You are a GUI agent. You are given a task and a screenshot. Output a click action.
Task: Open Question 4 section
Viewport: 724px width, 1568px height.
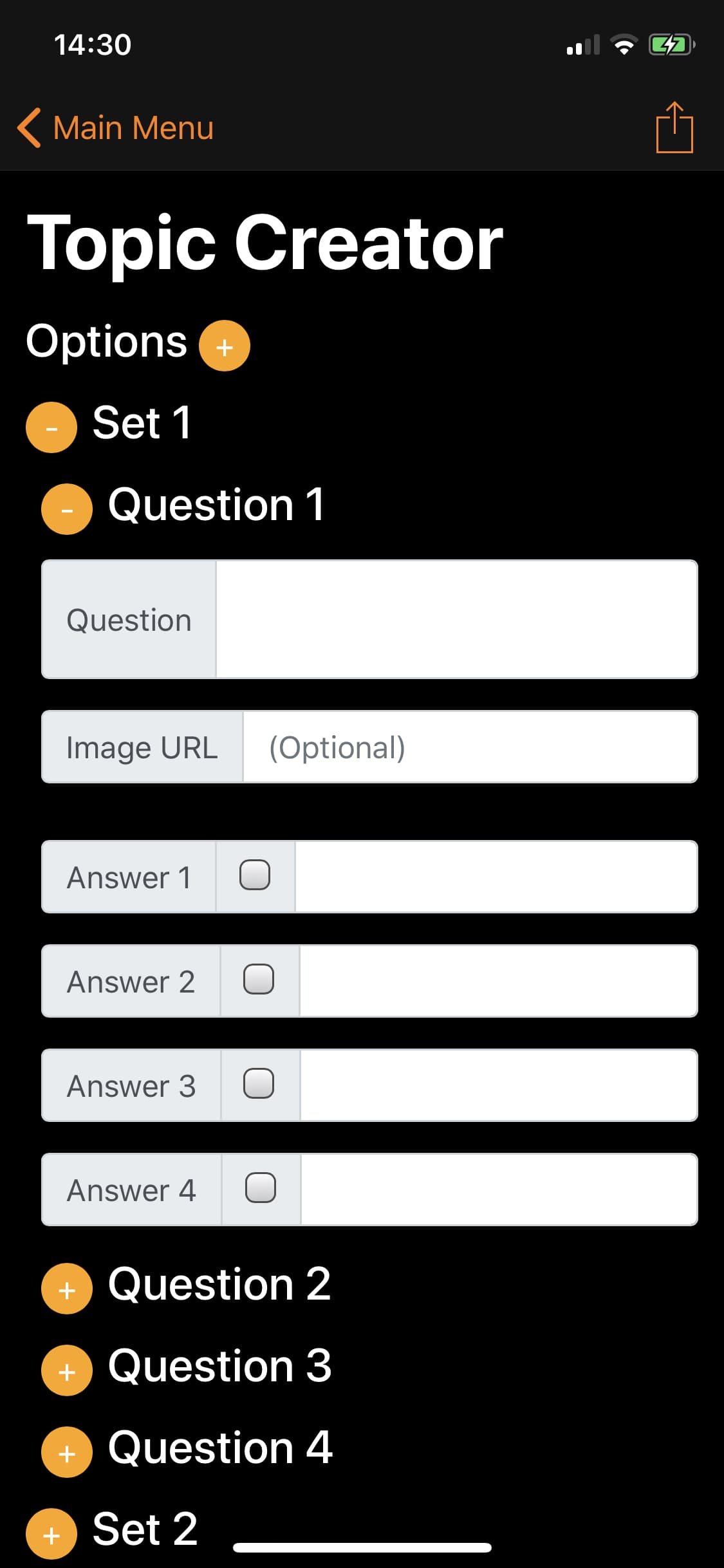(x=67, y=1452)
